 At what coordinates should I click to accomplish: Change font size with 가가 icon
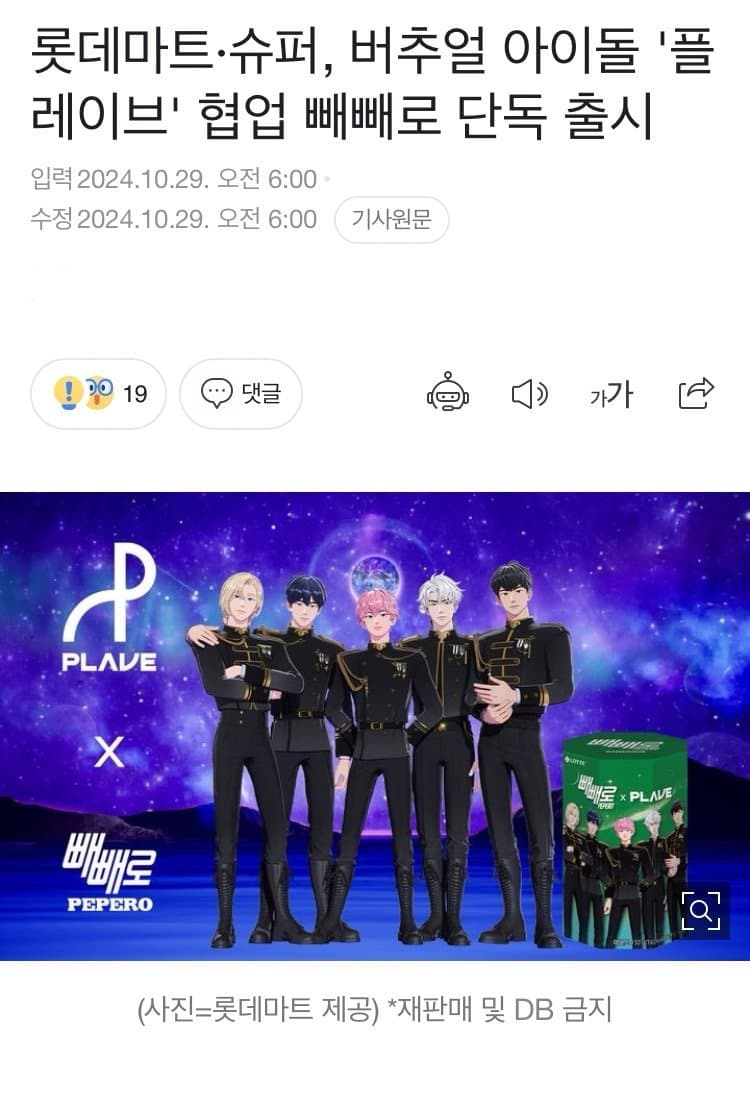point(611,394)
